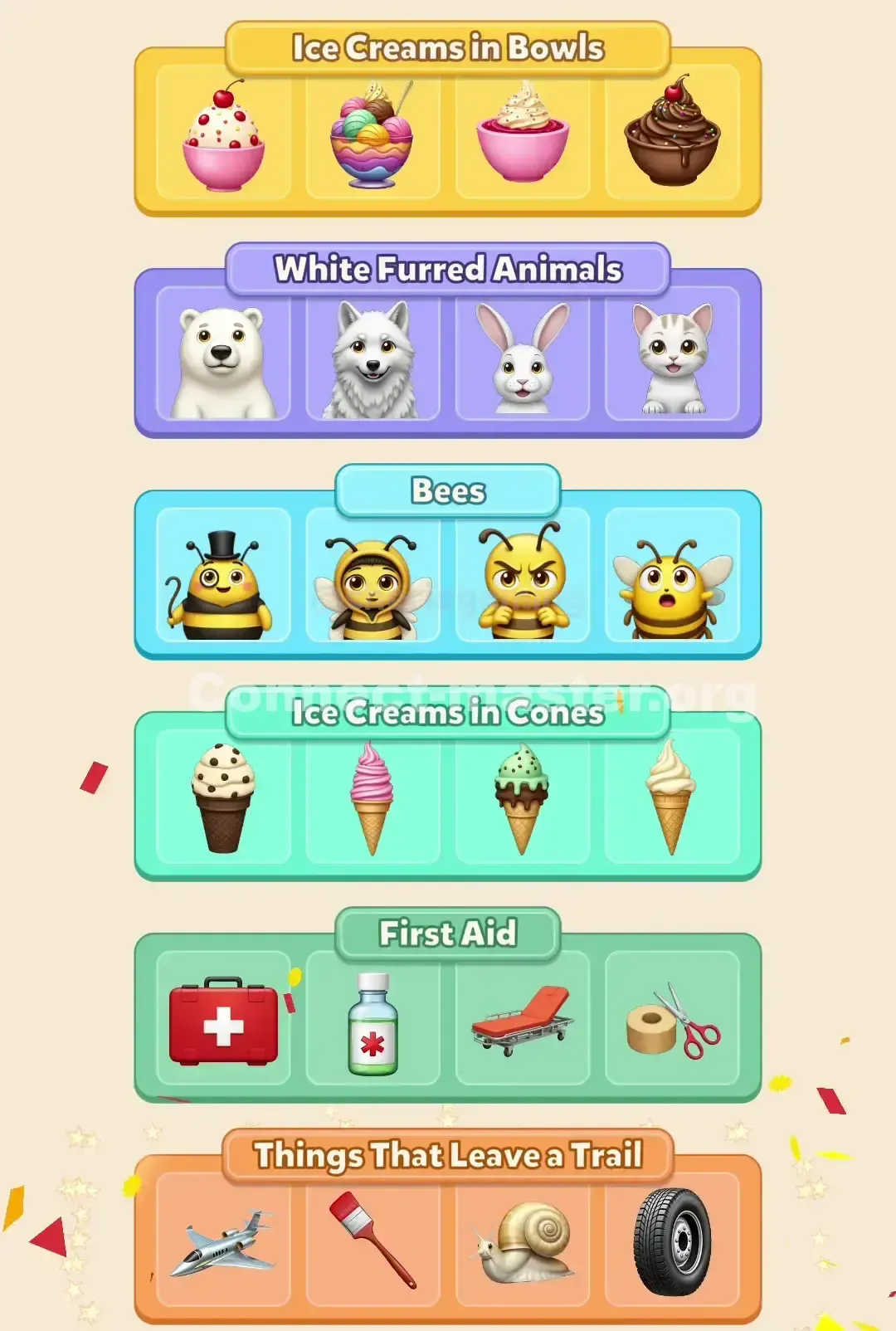This screenshot has height=1331, width=896.
Task: Select the angry bee tile
Action: pos(523,579)
